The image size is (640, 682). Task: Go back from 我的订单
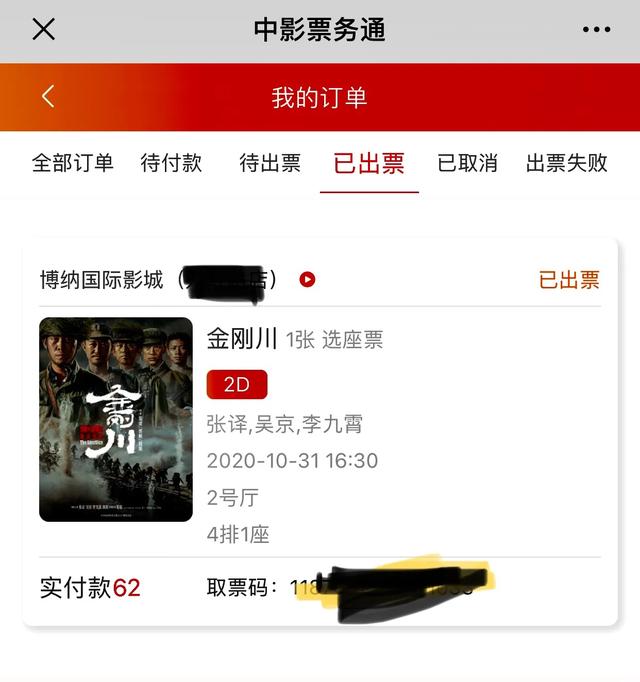point(47,97)
